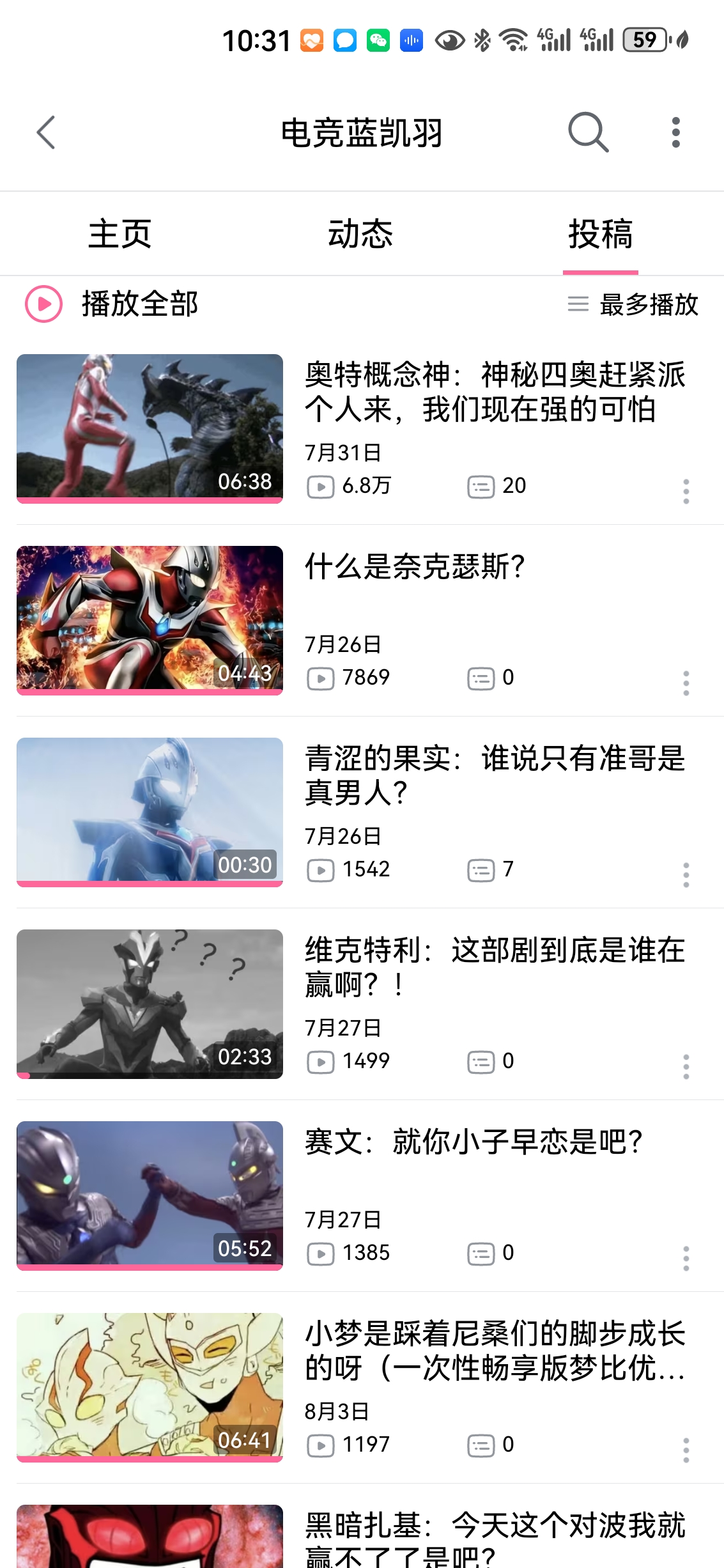Change sorting by tapping 最多播放
The width and height of the screenshot is (724, 1568).
[x=648, y=306]
